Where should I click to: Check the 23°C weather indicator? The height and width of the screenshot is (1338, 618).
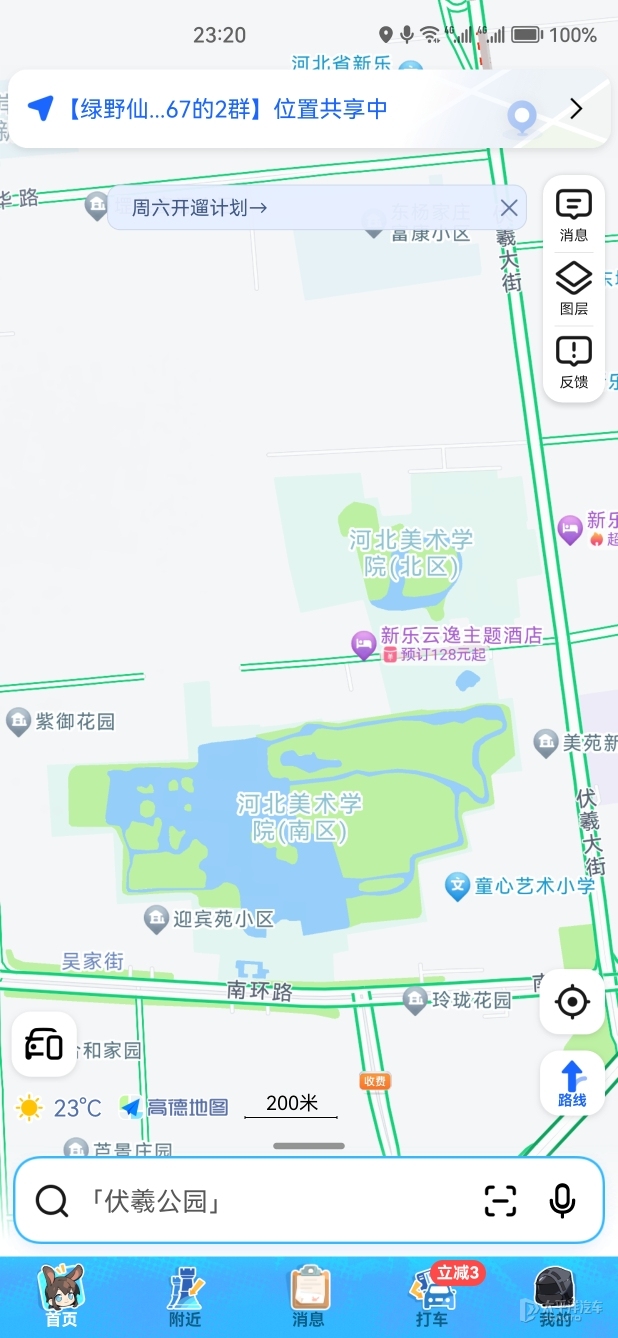click(x=60, y=1108)
